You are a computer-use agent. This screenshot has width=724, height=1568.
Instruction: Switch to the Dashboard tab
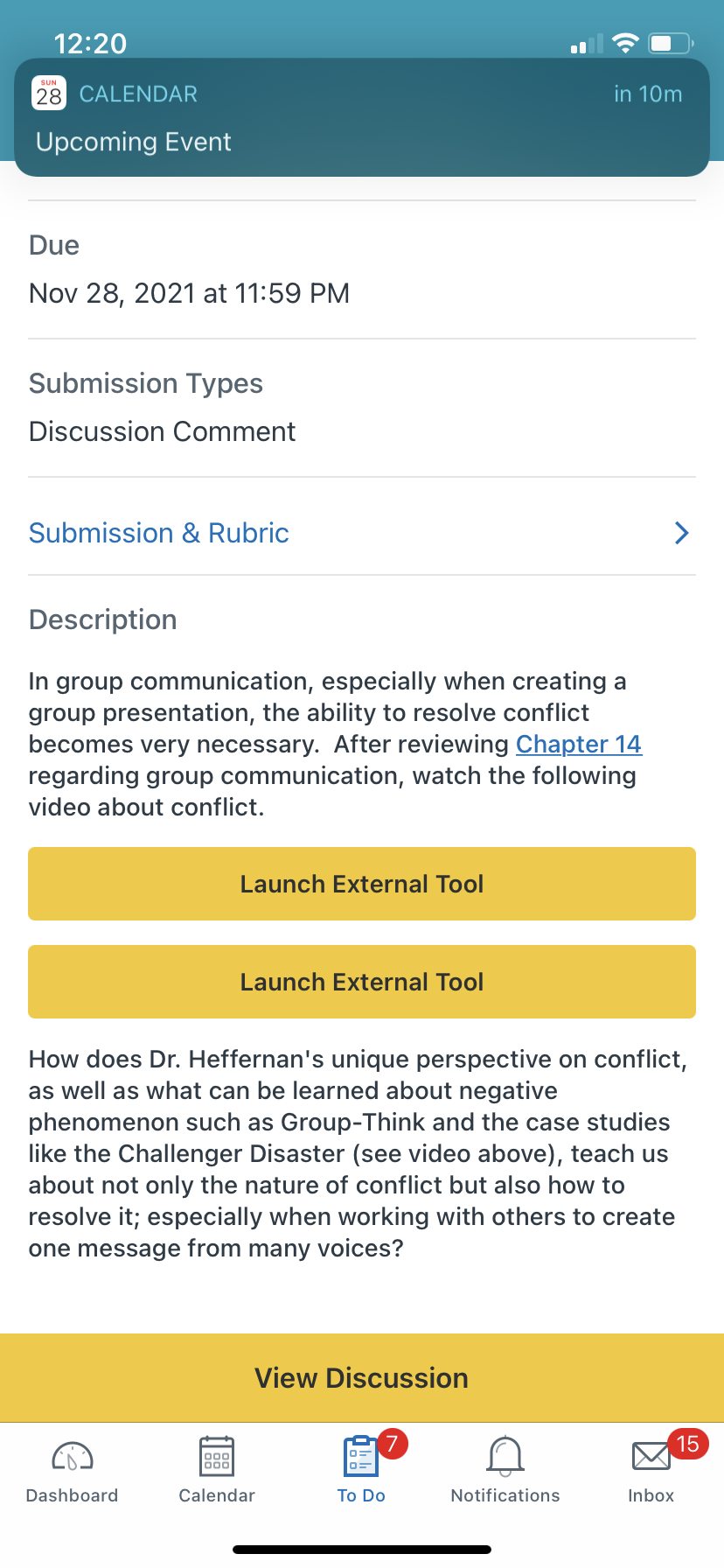tap(73, 1470)
